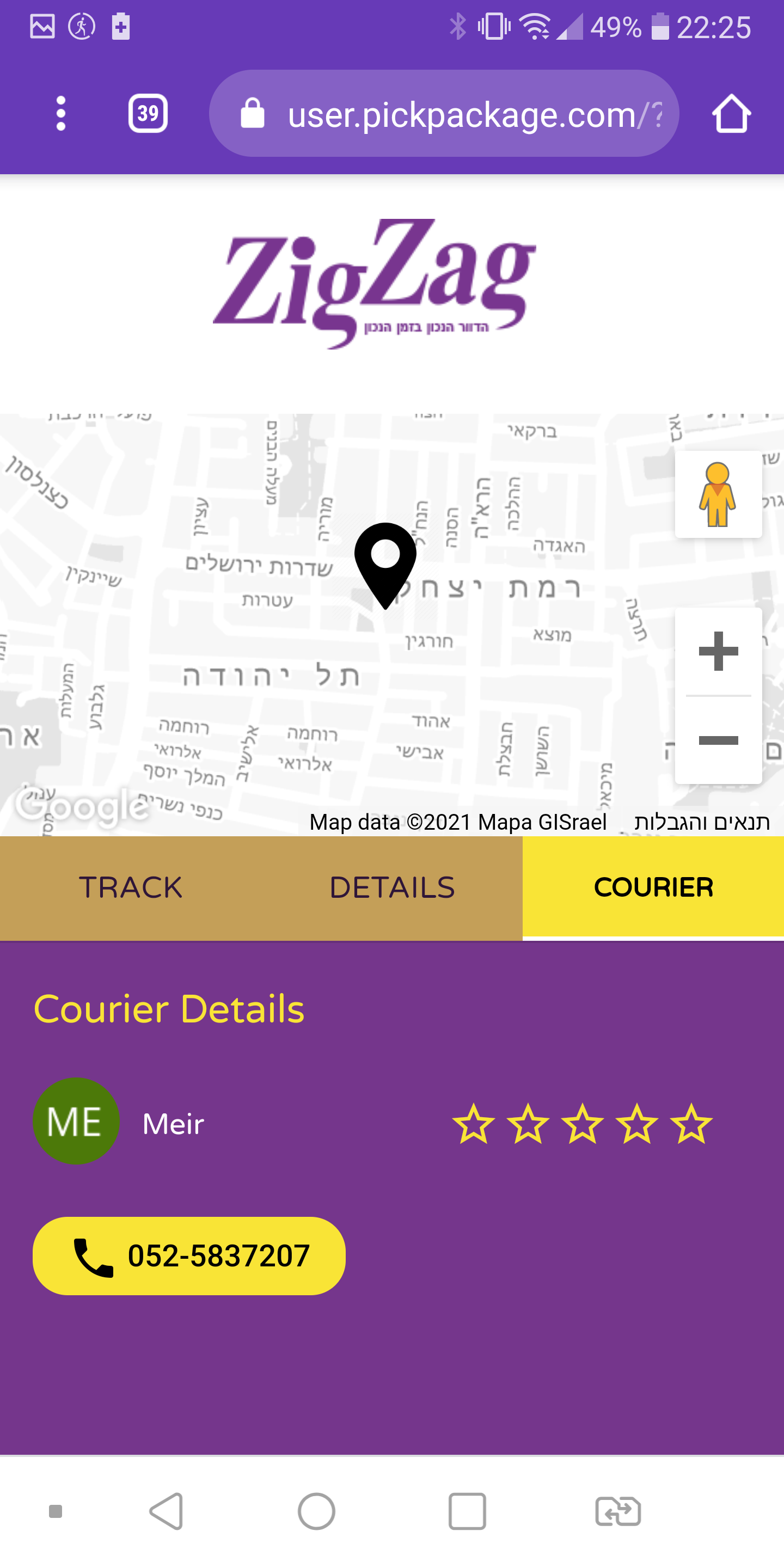
Task: Open the browser overflow menu
Action: (61, 113)
